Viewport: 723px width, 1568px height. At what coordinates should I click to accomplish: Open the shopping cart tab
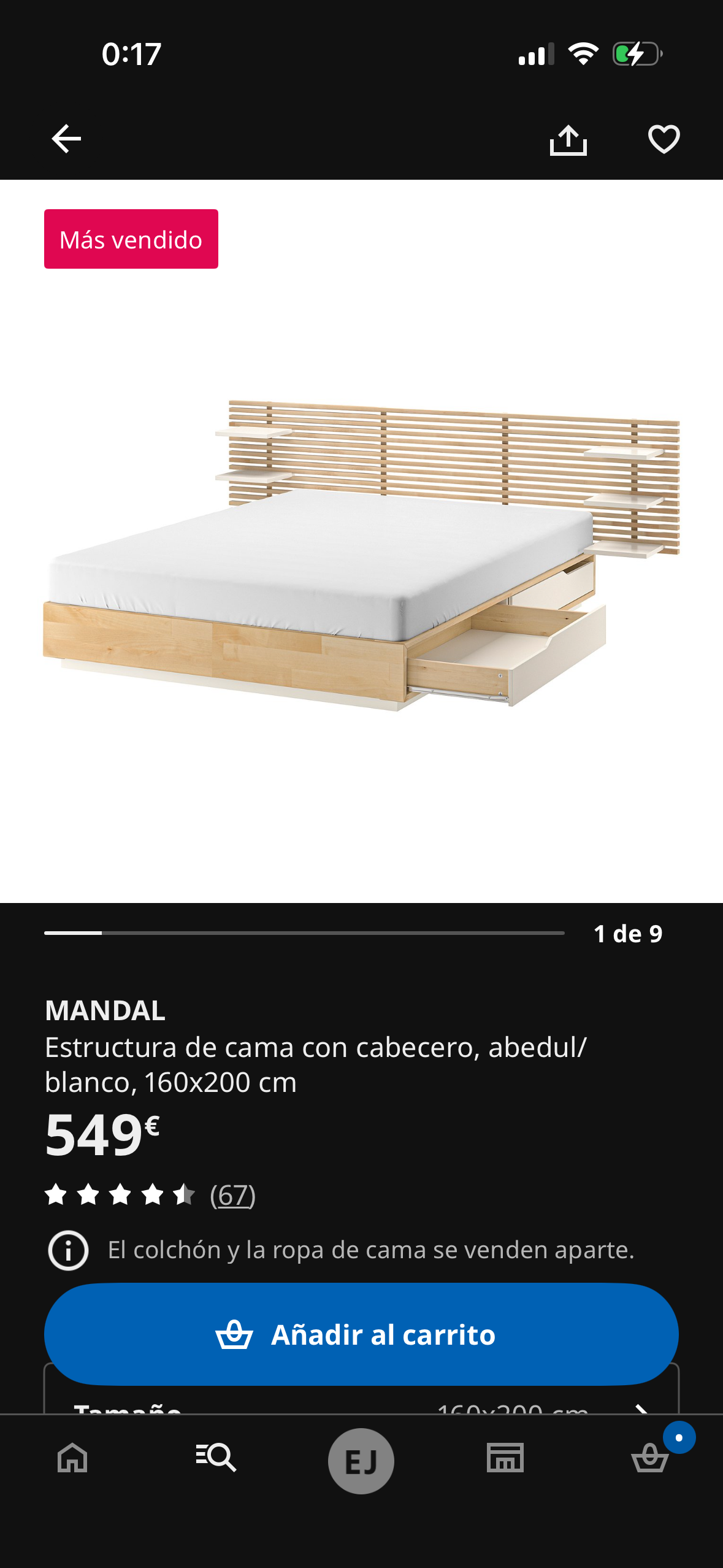[650, 1458]
